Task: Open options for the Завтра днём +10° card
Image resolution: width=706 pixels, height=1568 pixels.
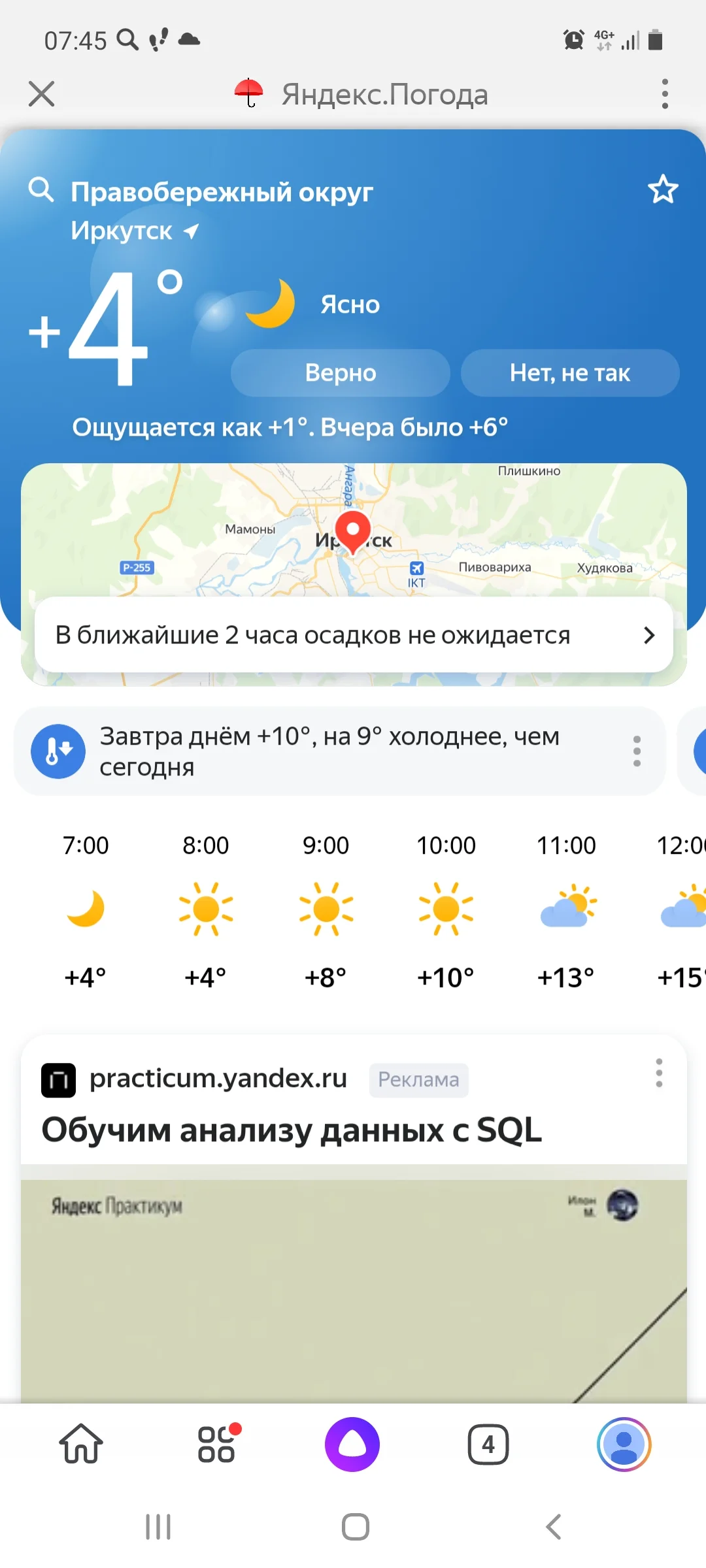Action: (637, 751)
